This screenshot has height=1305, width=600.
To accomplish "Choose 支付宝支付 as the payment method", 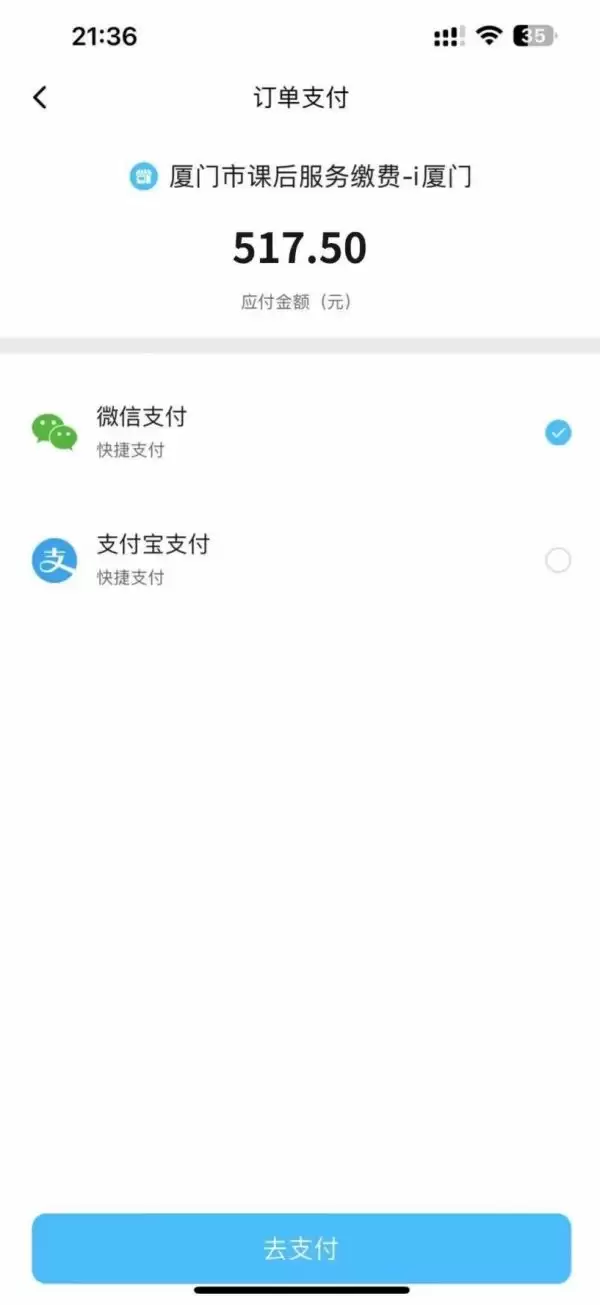I will tap(558, 560).
